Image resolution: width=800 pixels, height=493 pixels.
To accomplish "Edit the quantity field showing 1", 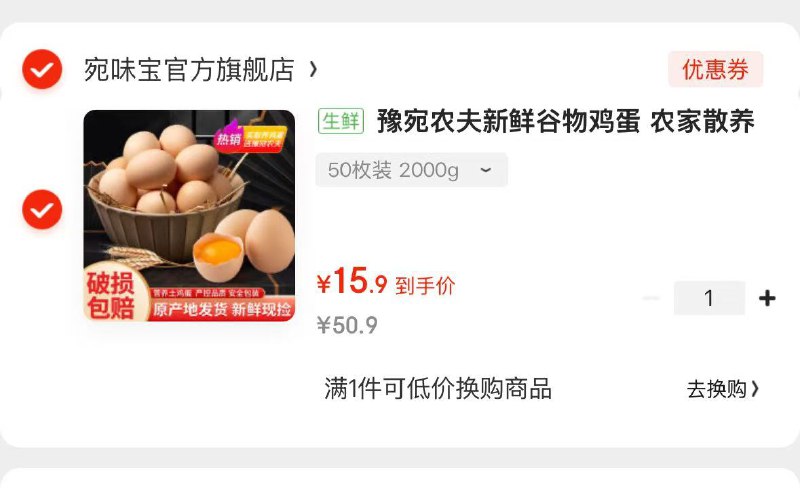I will tap(709, 298).
